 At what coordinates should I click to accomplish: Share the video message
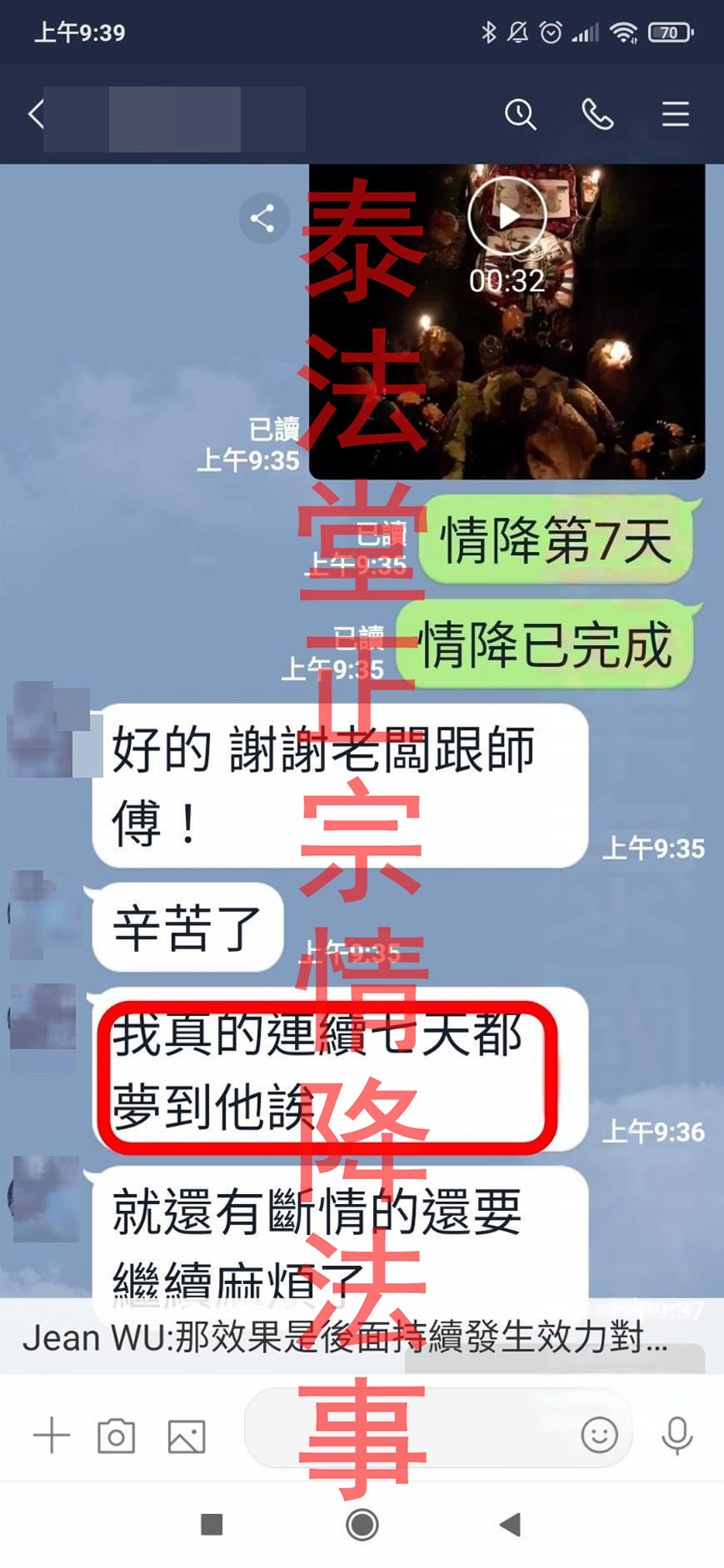(x=263, y=219)
